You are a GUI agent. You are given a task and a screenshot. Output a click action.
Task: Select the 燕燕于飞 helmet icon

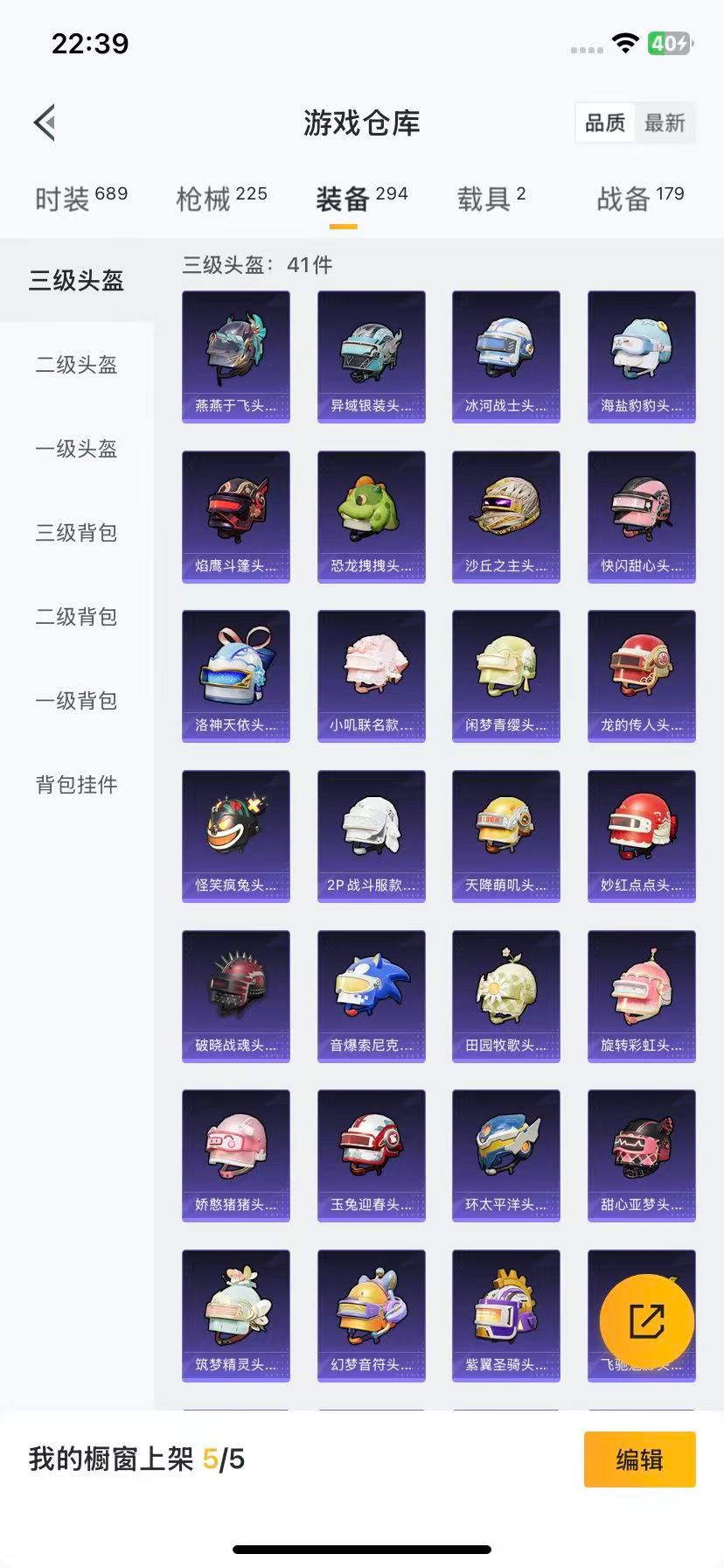235,350
